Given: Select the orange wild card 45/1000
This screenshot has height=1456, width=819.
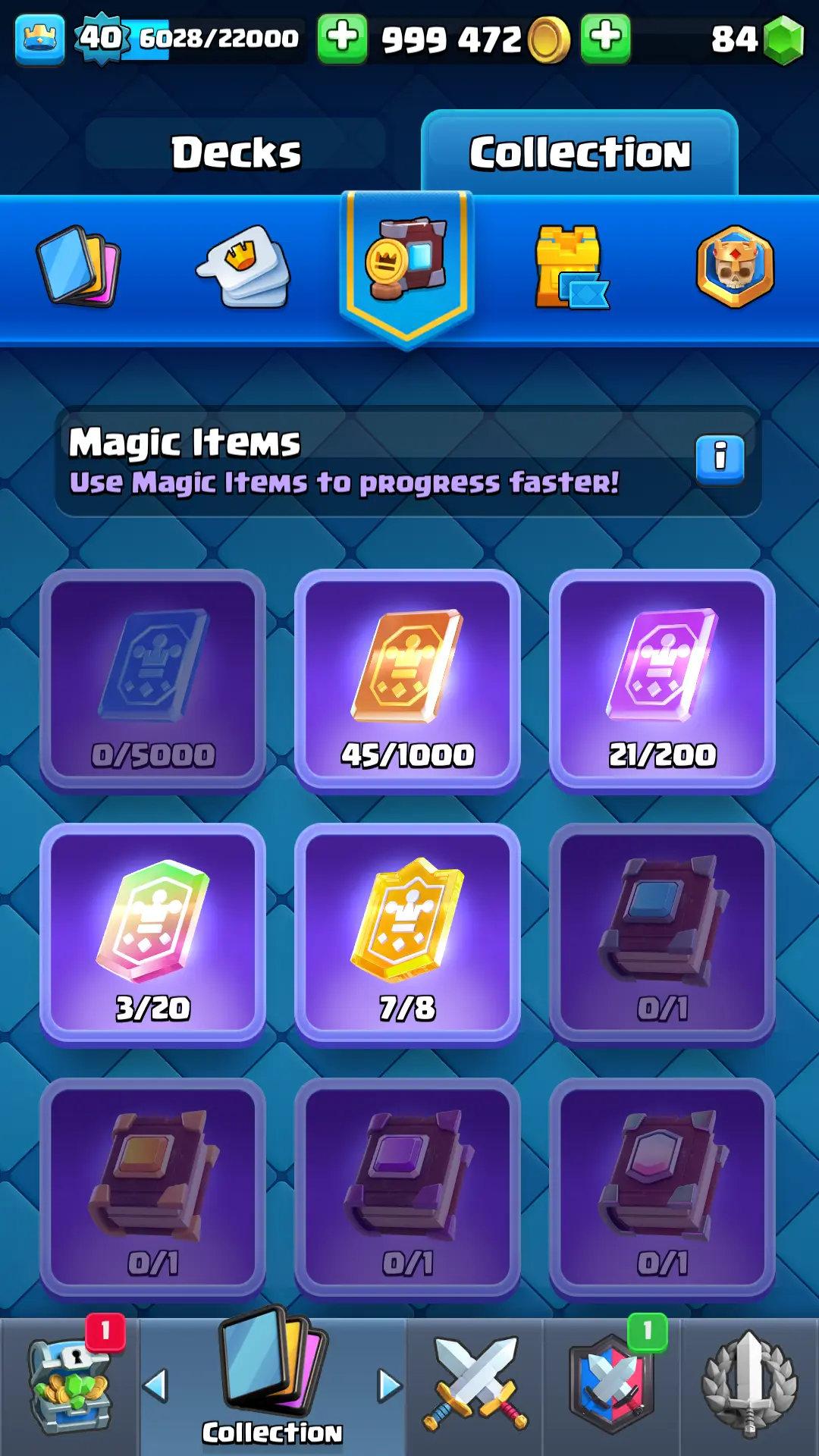Looking at the screenshot, I should pos(407,679).
